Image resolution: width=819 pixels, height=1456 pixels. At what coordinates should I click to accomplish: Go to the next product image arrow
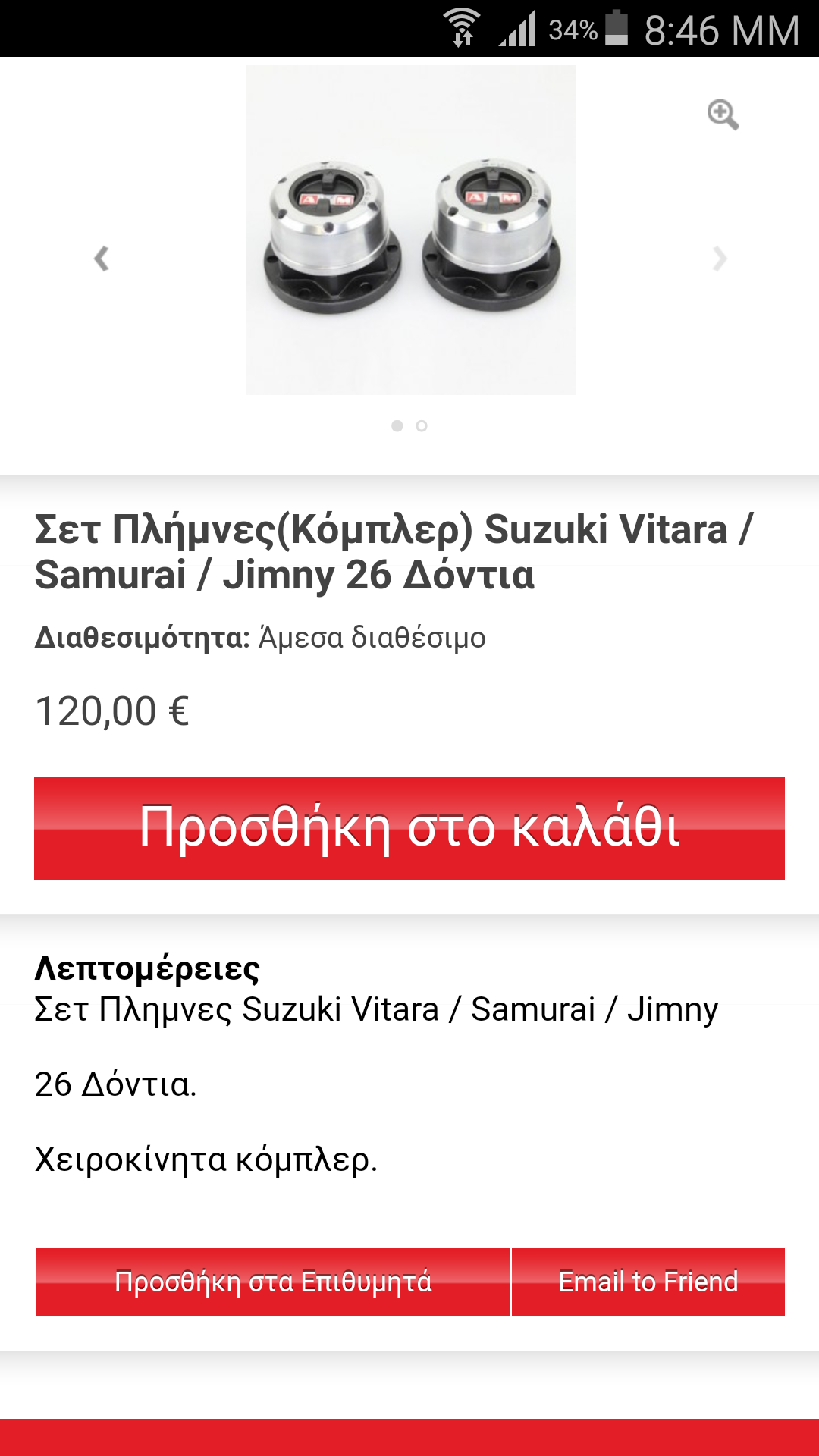(720, 259)
